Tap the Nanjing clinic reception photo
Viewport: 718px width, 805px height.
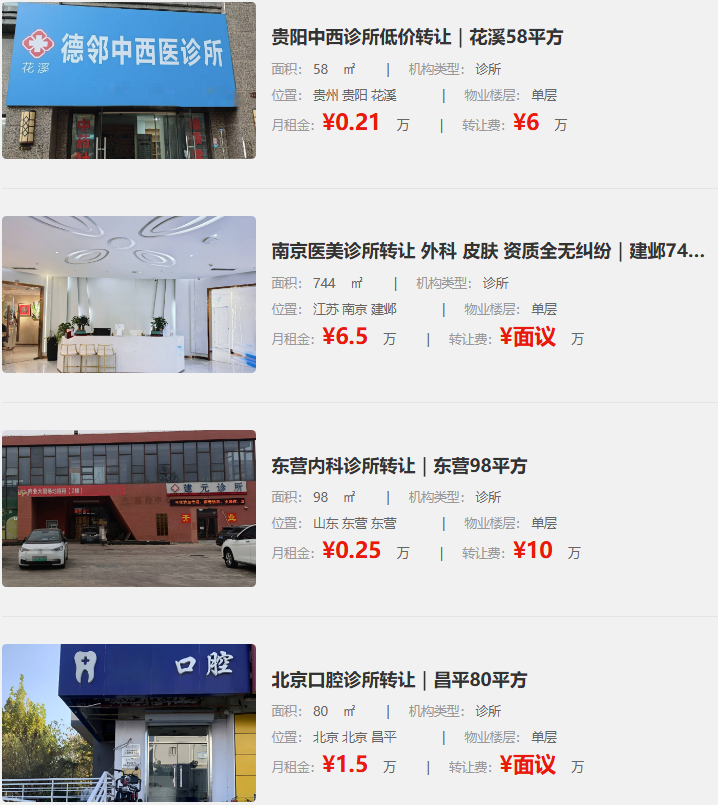pyautogui.click(x=129, y=294)
